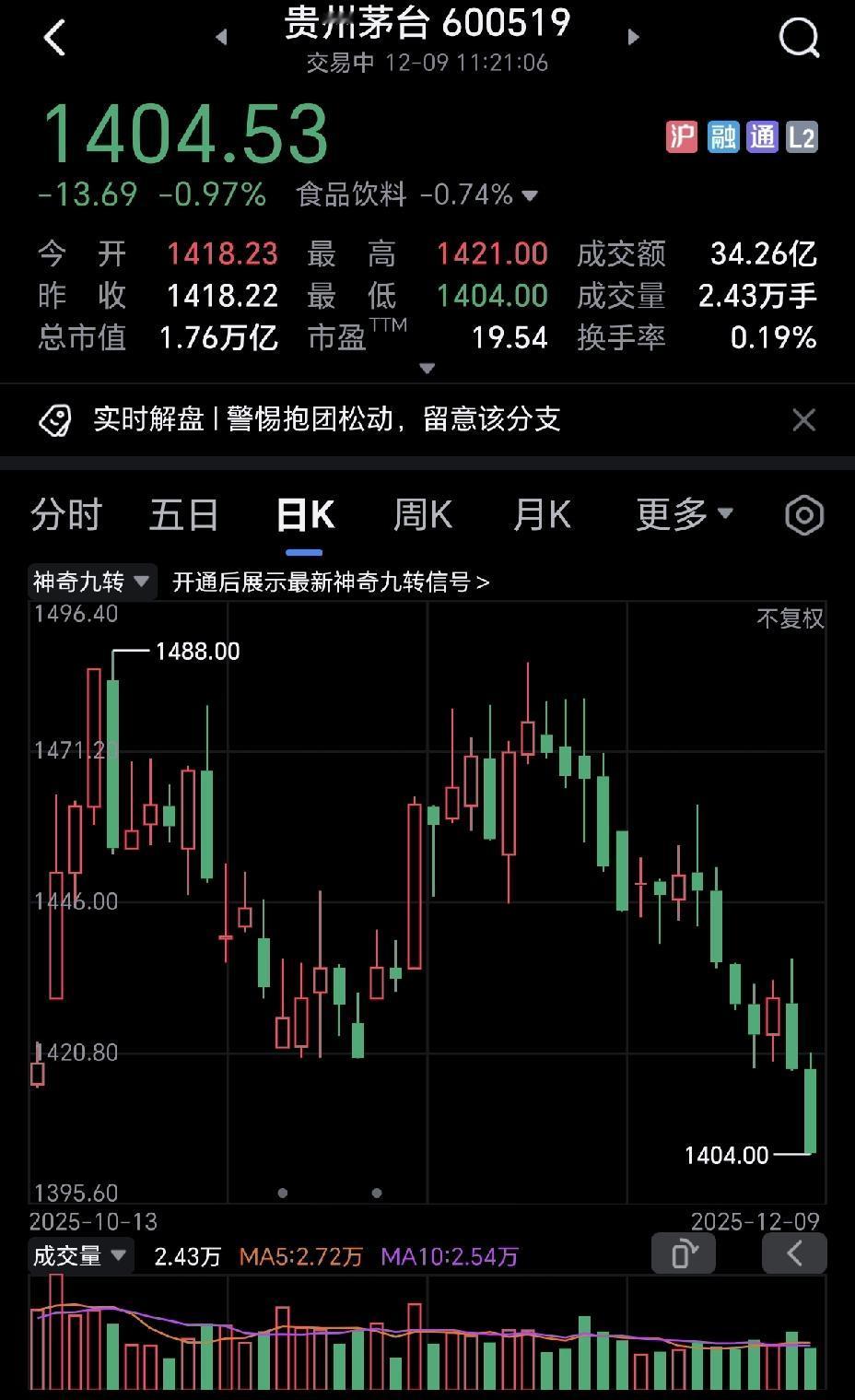
Task: Open chart settings gear icon
Action: tap(802, 515)
